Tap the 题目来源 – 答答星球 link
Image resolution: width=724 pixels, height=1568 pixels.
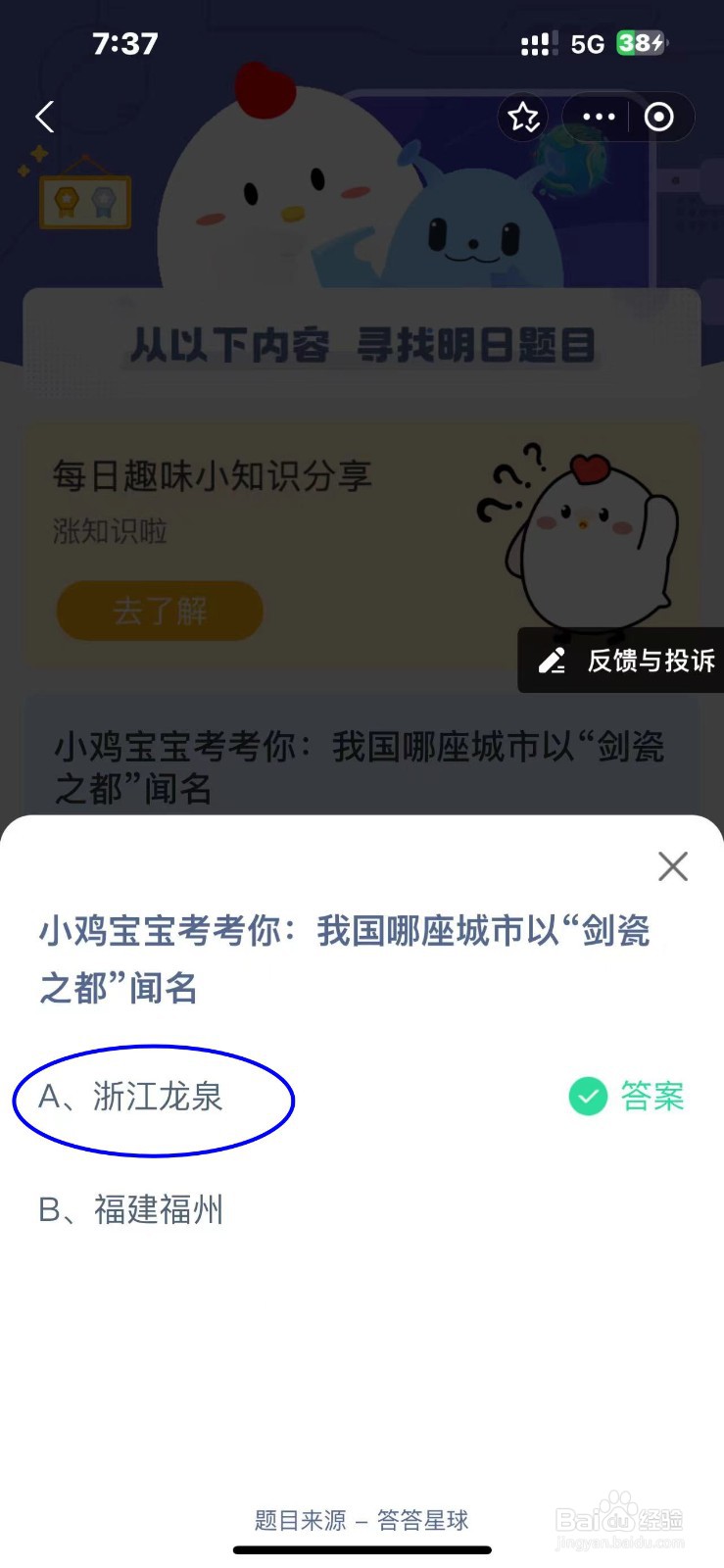point(361,1521)
